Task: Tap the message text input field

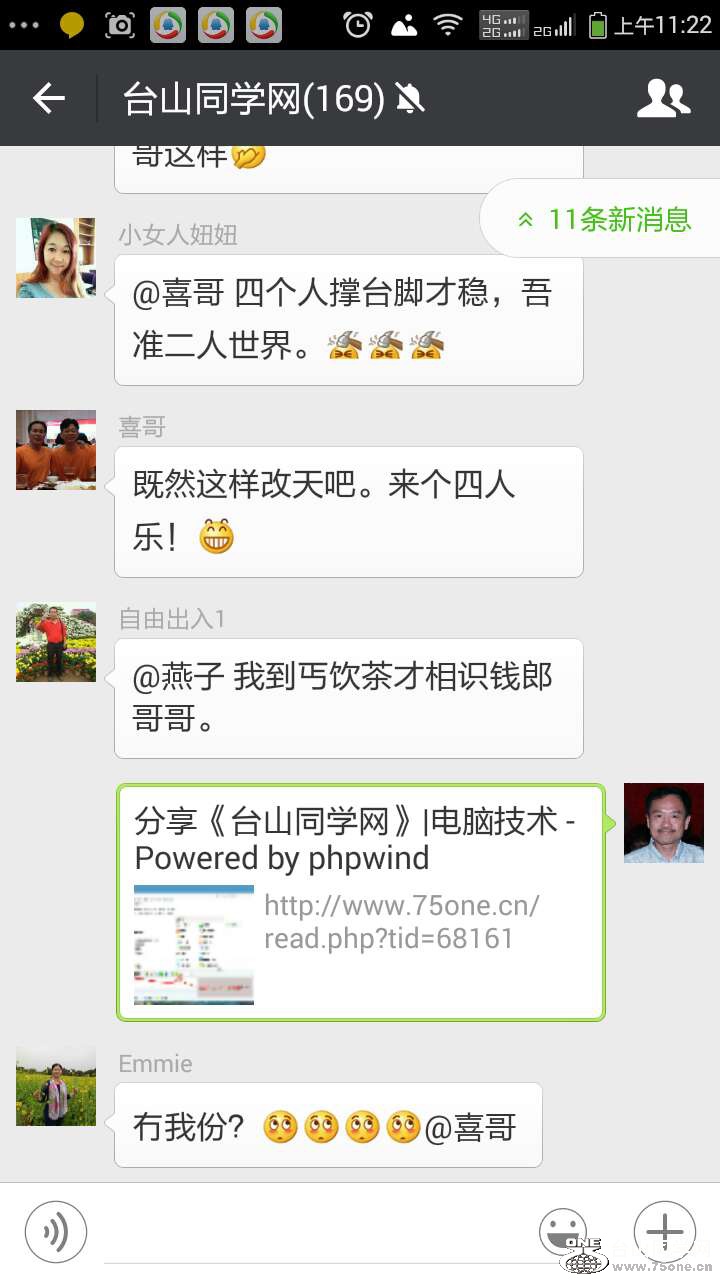Action: tap(310, 1232)
